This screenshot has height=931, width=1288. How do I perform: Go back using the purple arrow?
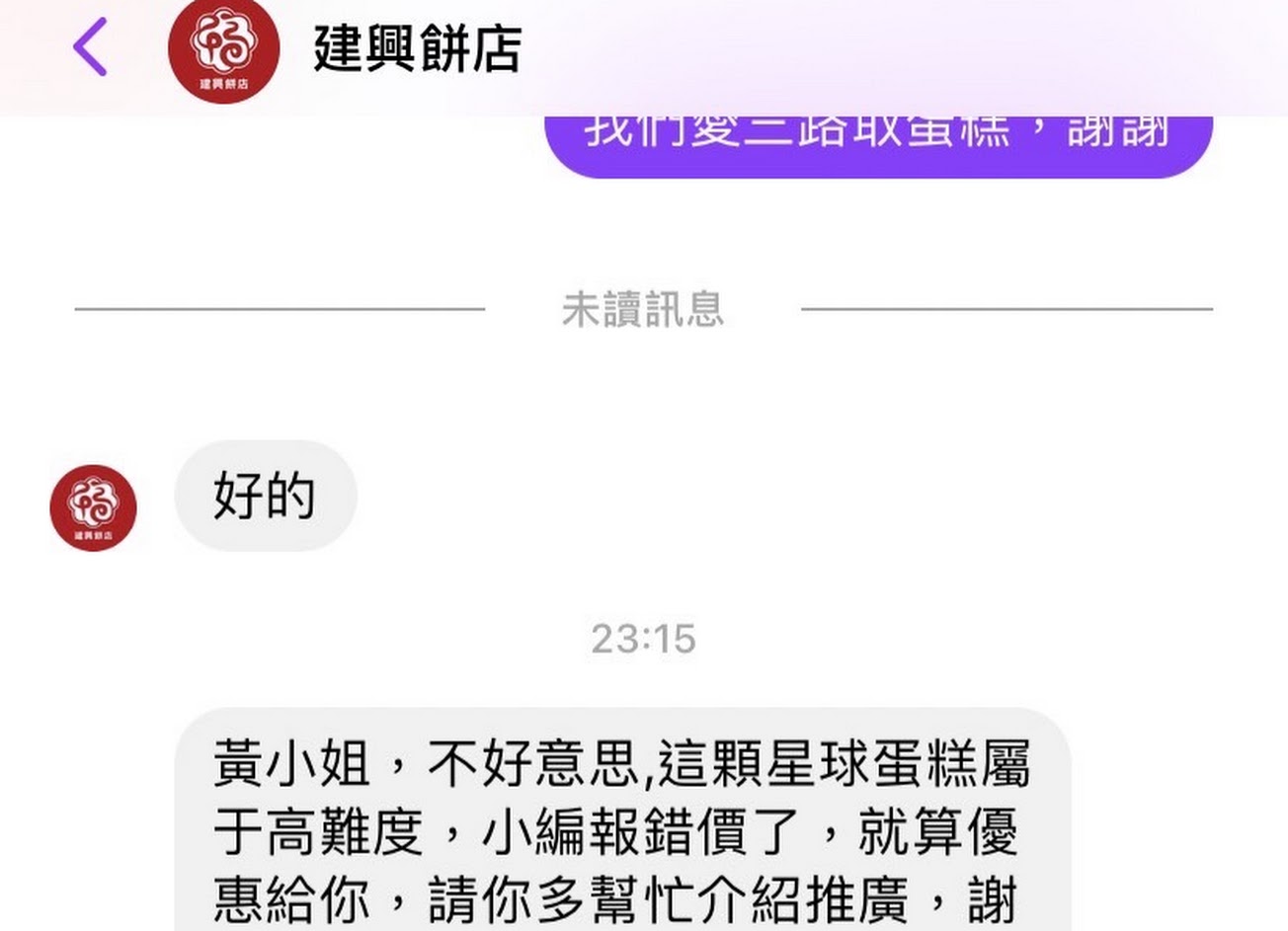91,46
